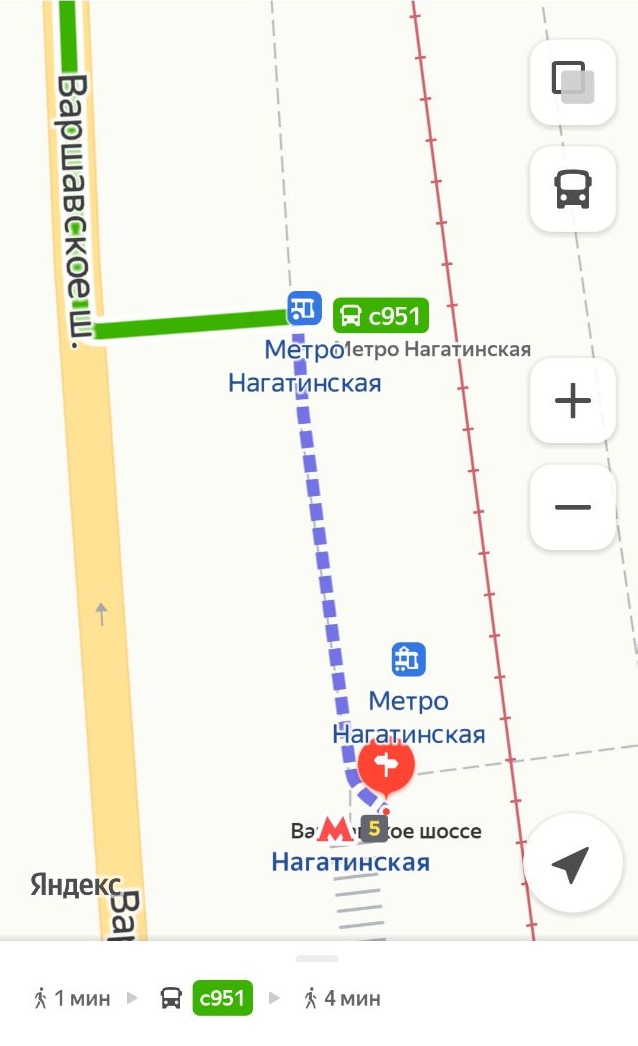Center map on my location
This screenshot has width=638, height=1046.
coord(573,863)
